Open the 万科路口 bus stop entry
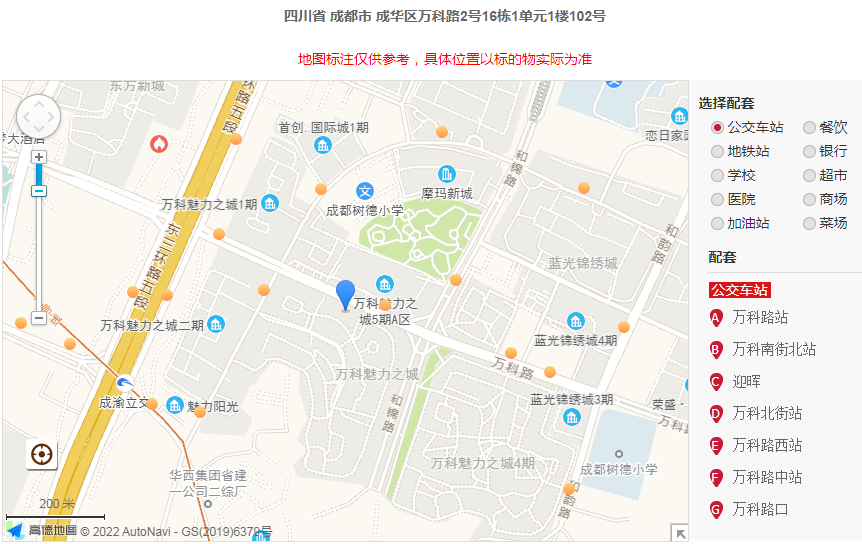 (759, 510)
